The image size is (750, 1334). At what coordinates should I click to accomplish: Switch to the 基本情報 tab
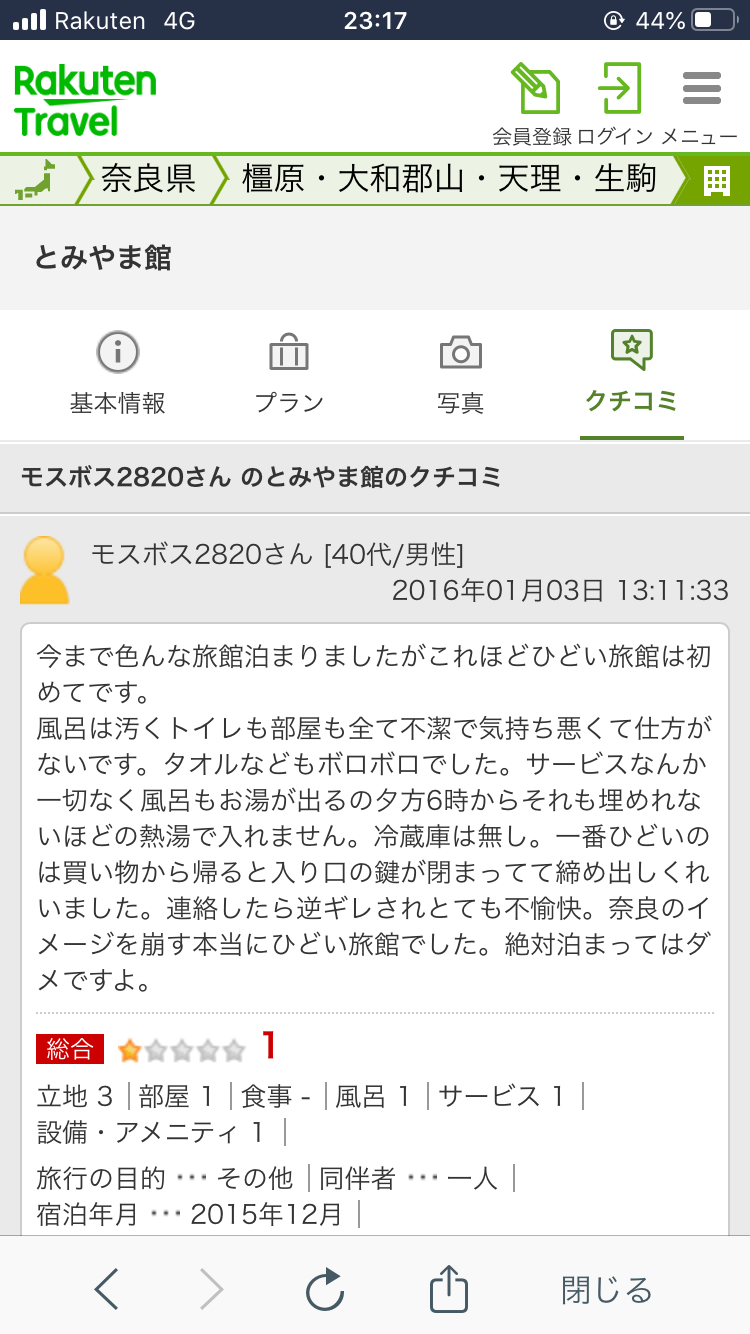pyautogui.click(x=118, y=375)
